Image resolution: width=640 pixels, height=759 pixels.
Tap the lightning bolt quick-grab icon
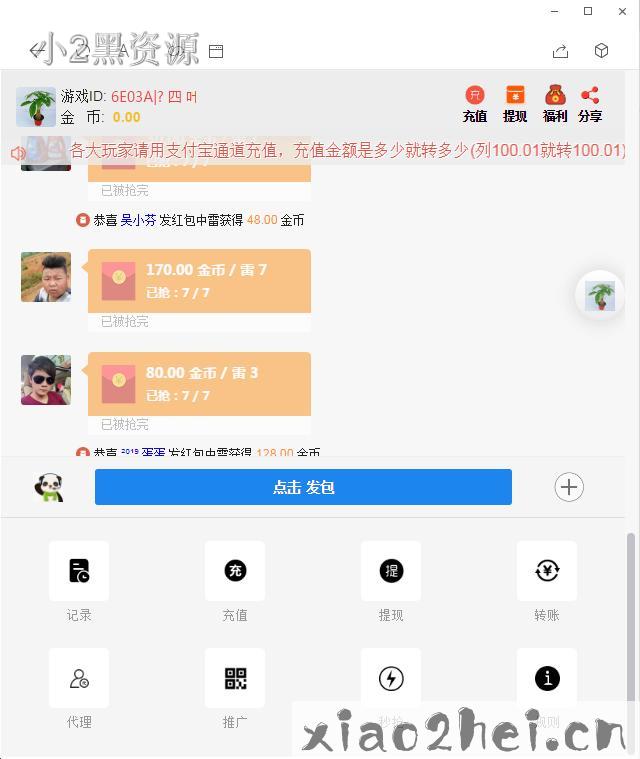(391, 679)
